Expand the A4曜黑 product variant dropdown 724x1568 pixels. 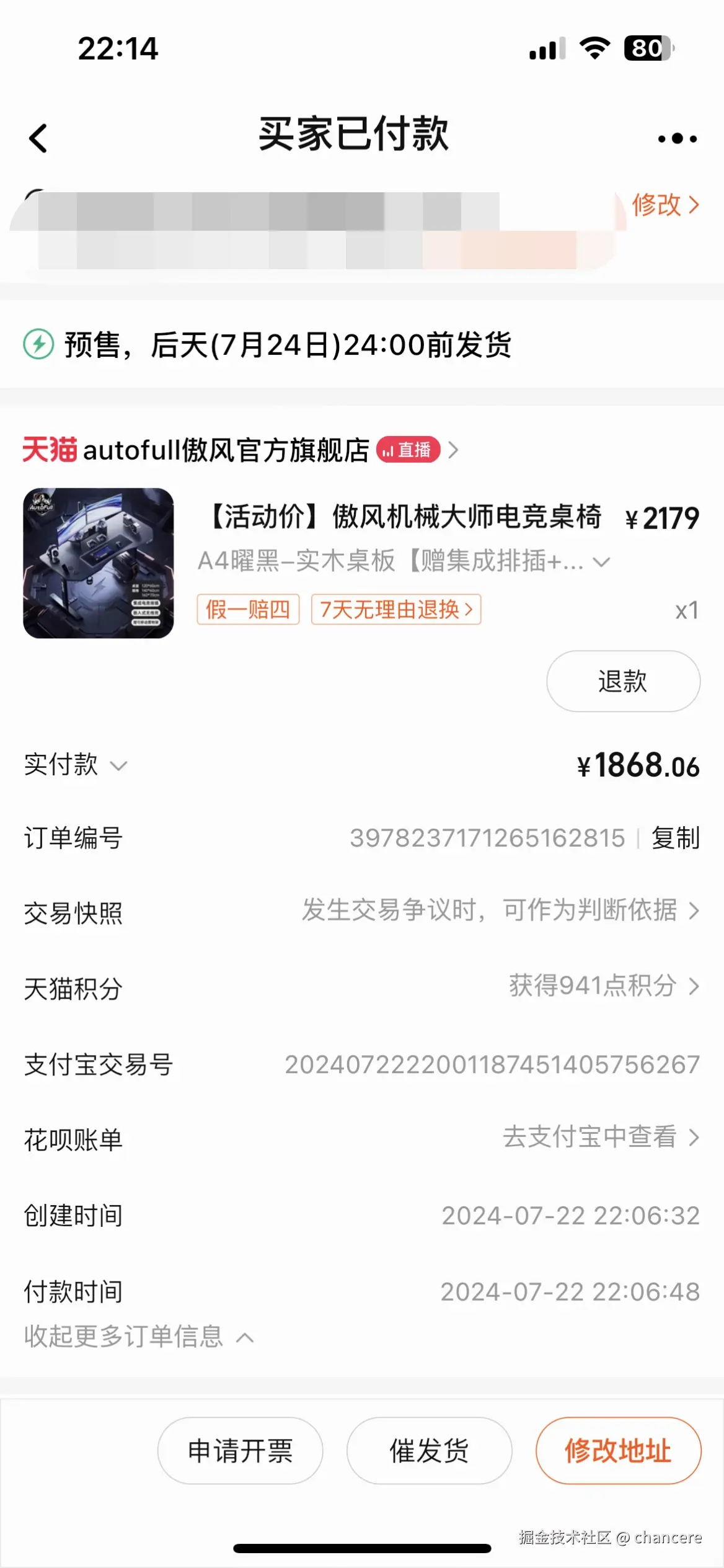tap(600, 561)
